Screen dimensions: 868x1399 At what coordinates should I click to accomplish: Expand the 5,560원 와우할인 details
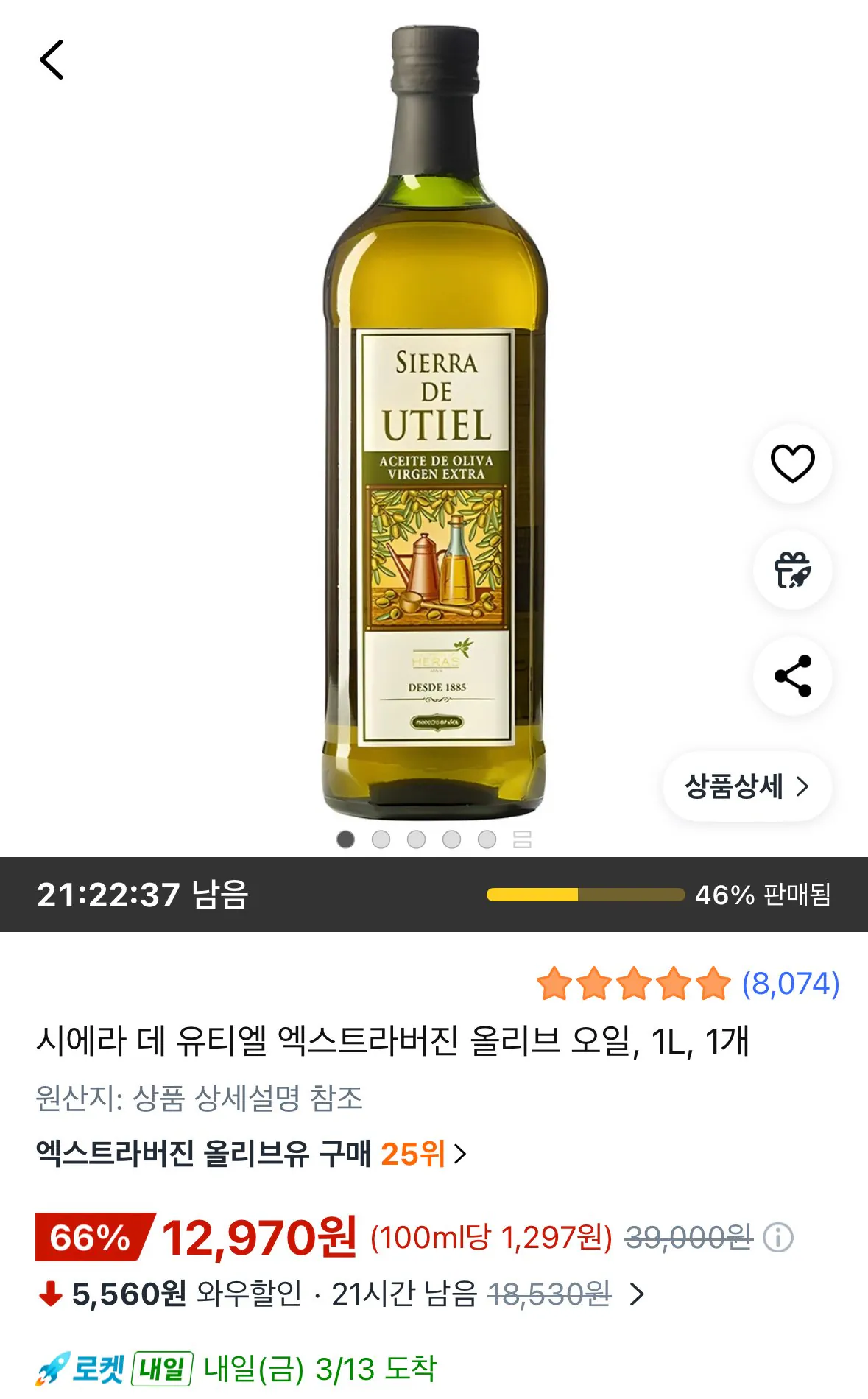pos(636,1294)
